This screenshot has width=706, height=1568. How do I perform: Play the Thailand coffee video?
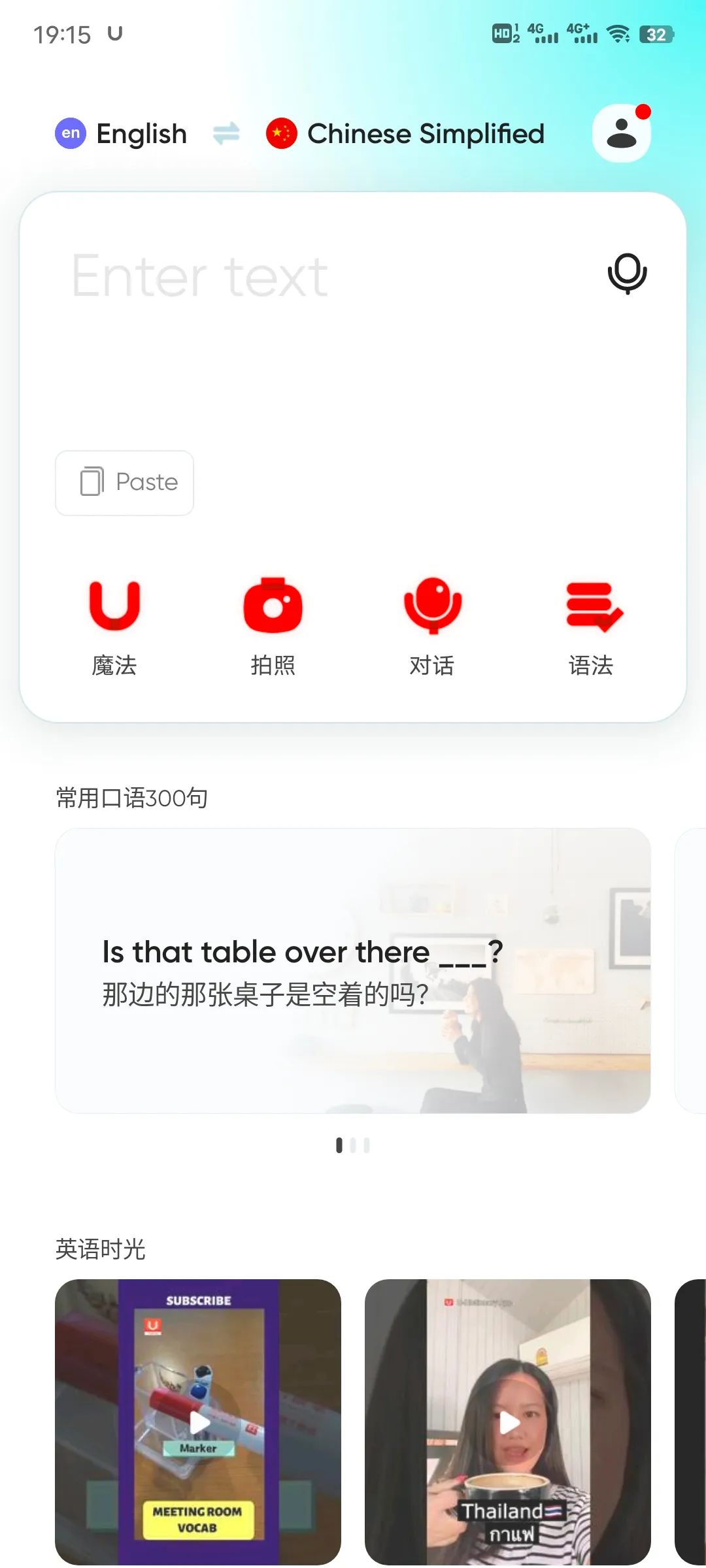coord(508,1422)
